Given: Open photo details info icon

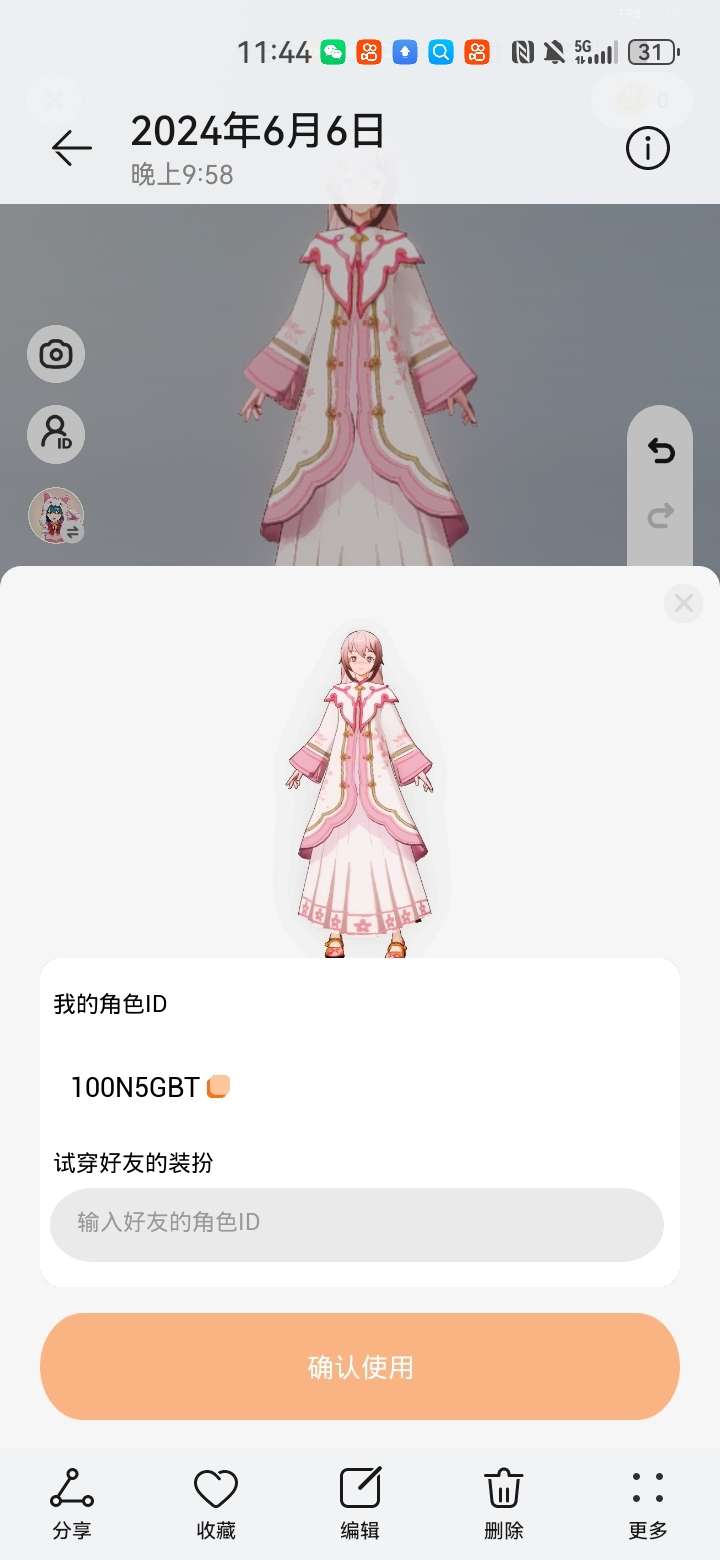Looking at the screenshot, I should coord(648,149).
